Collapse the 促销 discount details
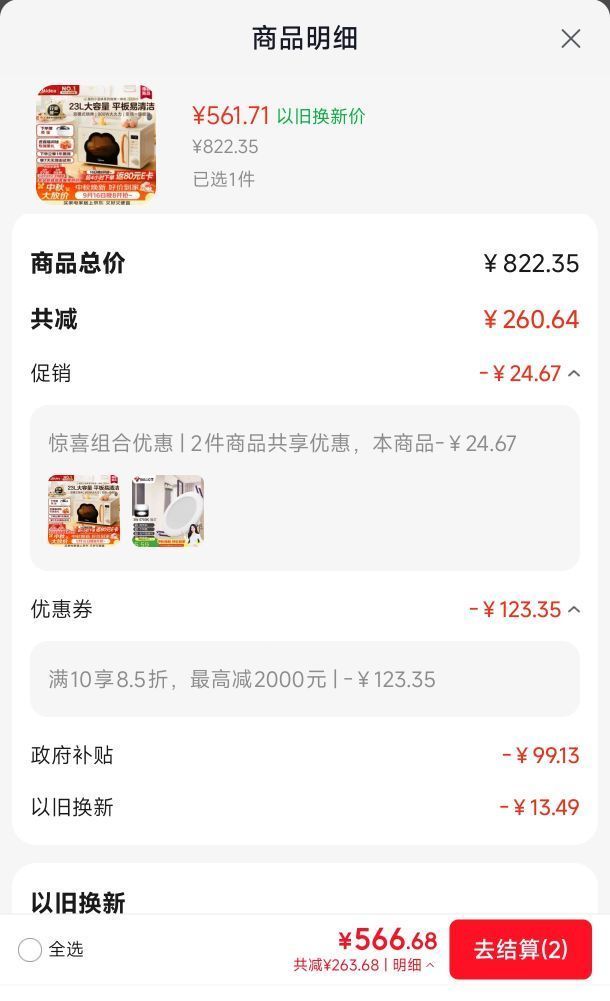This screenshot has height=1001, width=610. point(574,373)
